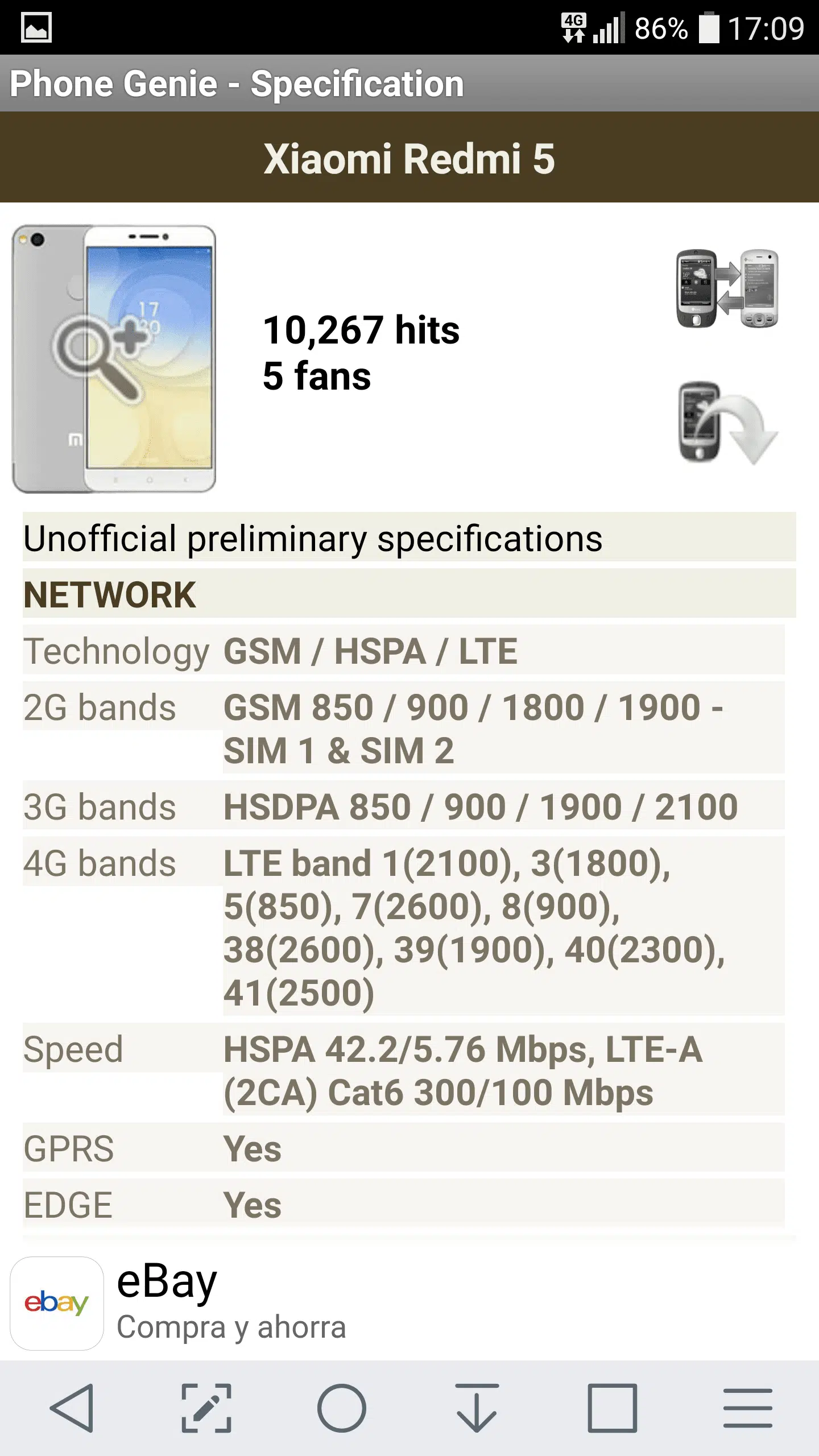Open the compare phones icon
The height and width of the screenshot is (1456, 819).
click(727, 288)
